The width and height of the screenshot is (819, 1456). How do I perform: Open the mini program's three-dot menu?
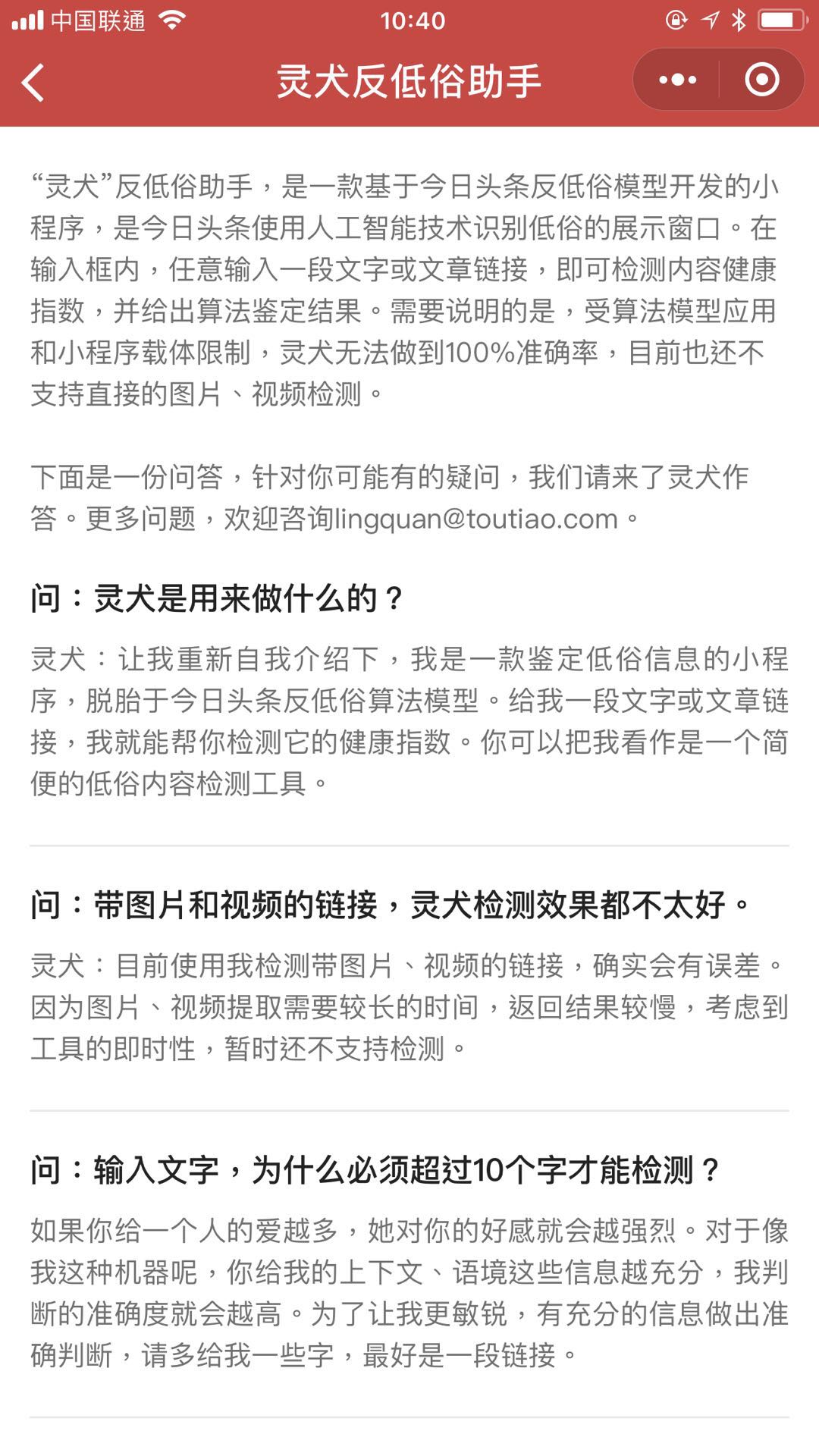pyautogui.click(x=676, y=80)
